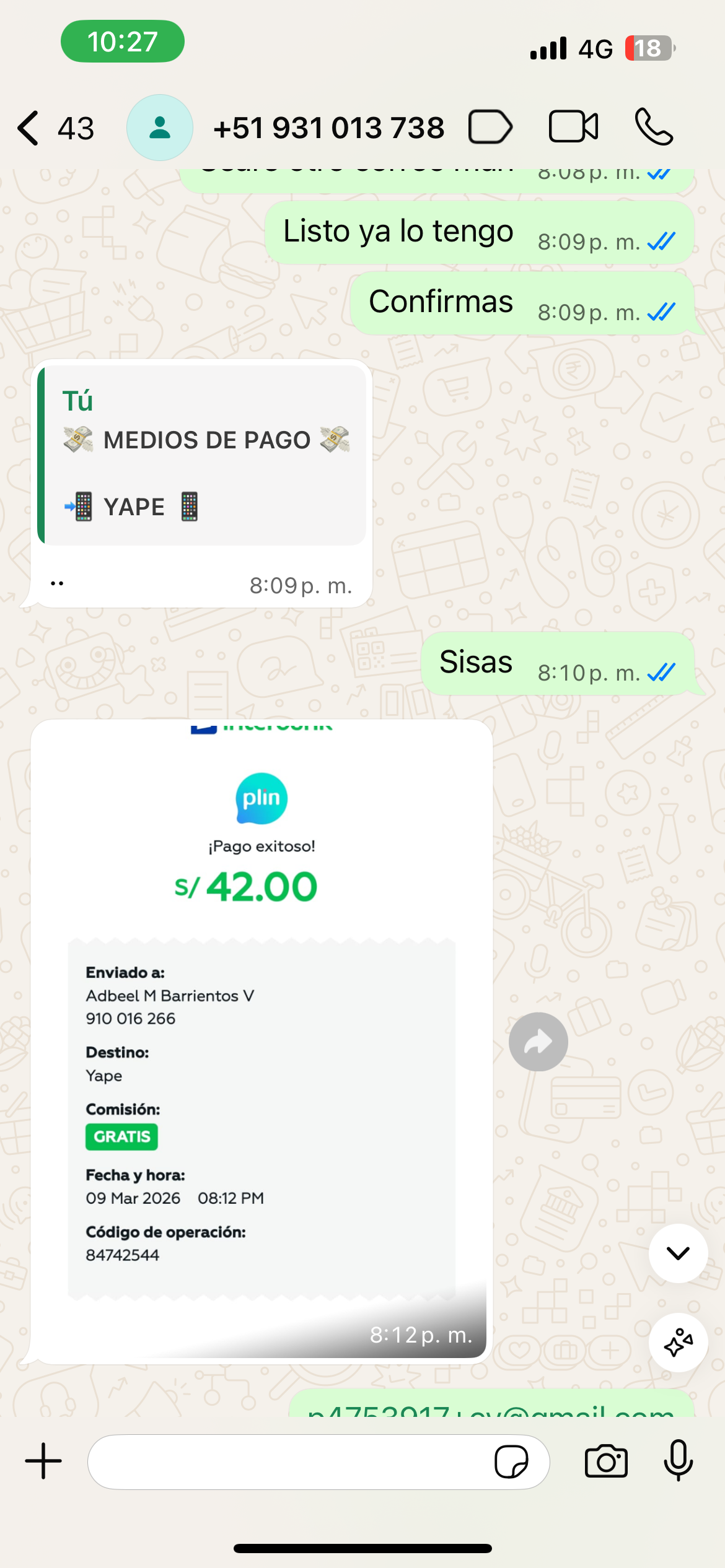Start a voice call

tap(654, 127)
